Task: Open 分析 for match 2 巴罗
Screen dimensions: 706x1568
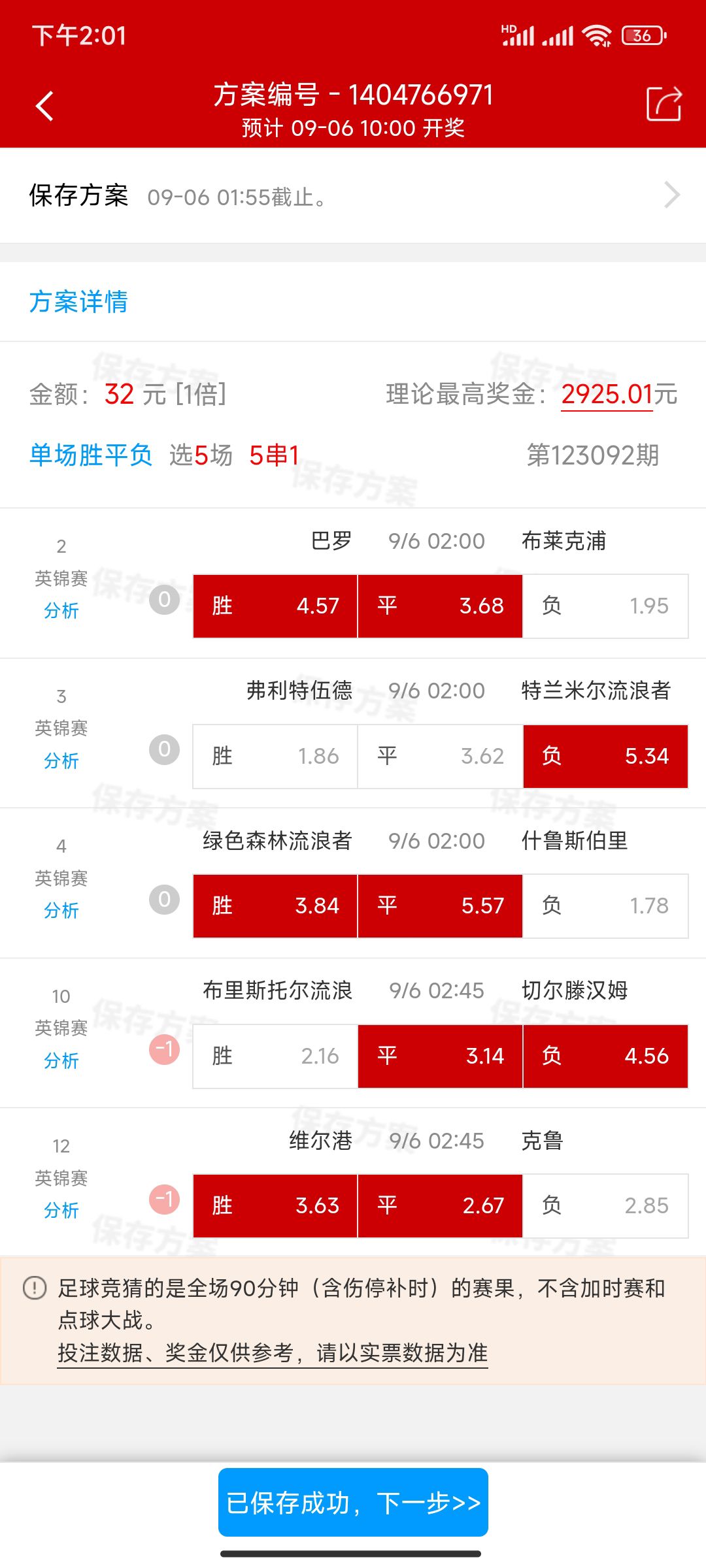Action: tap(61, 611)
